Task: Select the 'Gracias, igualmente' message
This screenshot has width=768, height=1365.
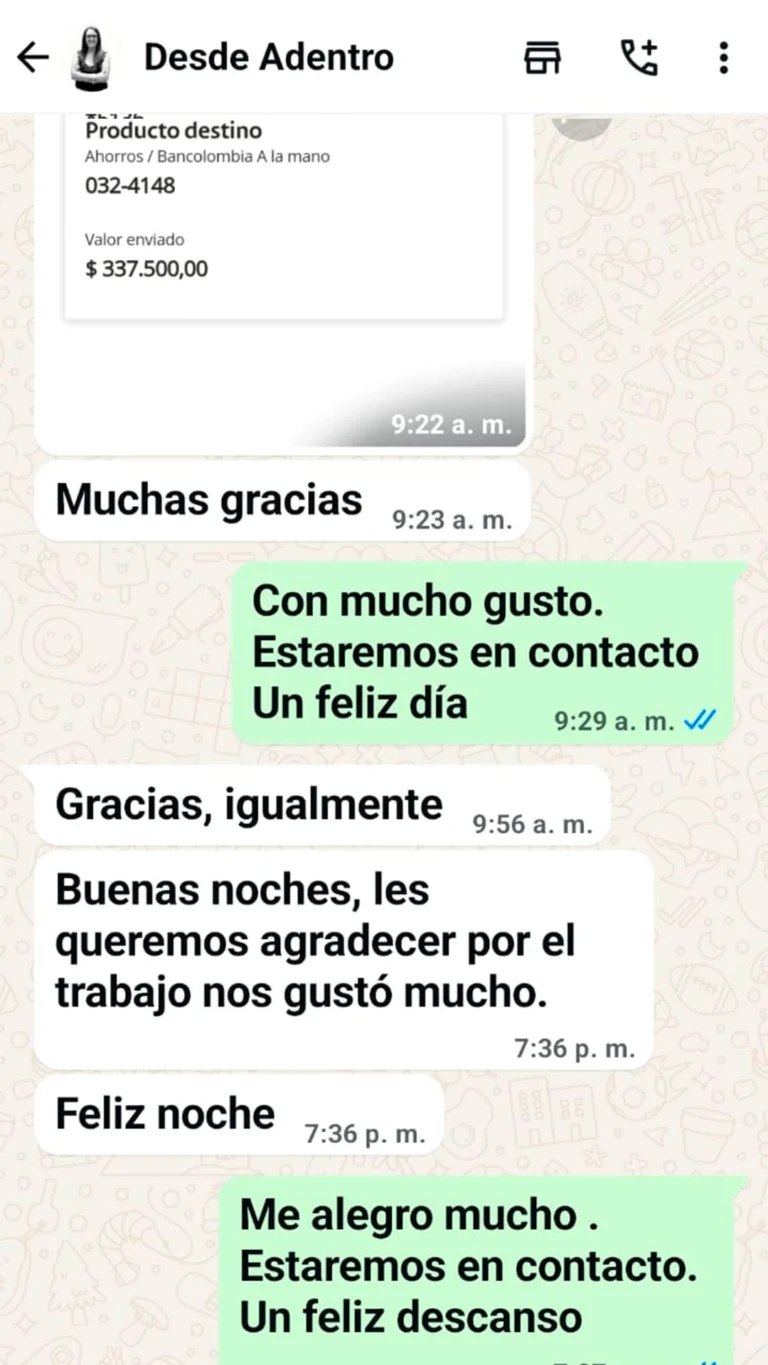Action: tap(250, 802)
